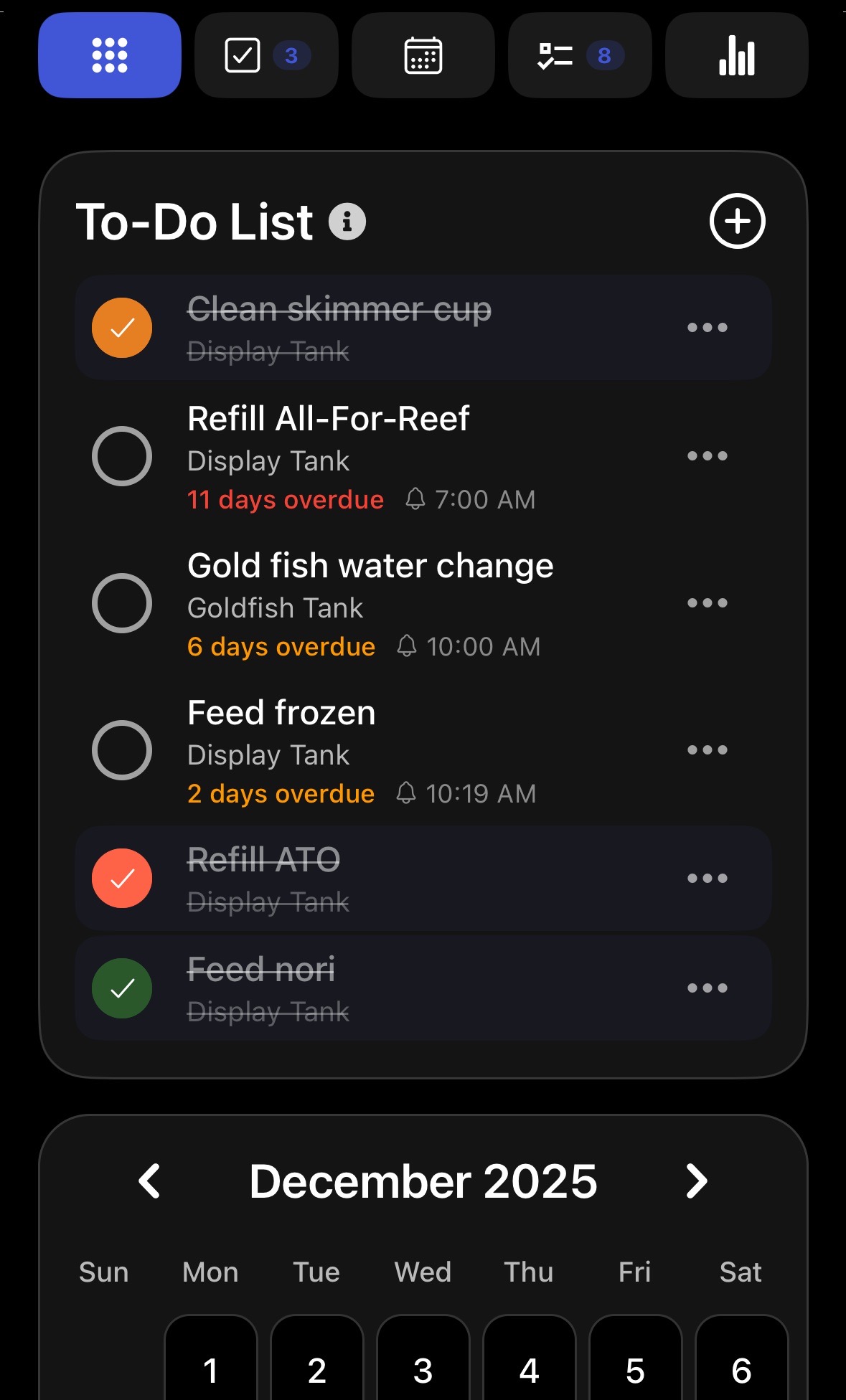The image size is (846, 1400).
Task: Open options for Gold fish water change
Action: click(x=708, y=603)
